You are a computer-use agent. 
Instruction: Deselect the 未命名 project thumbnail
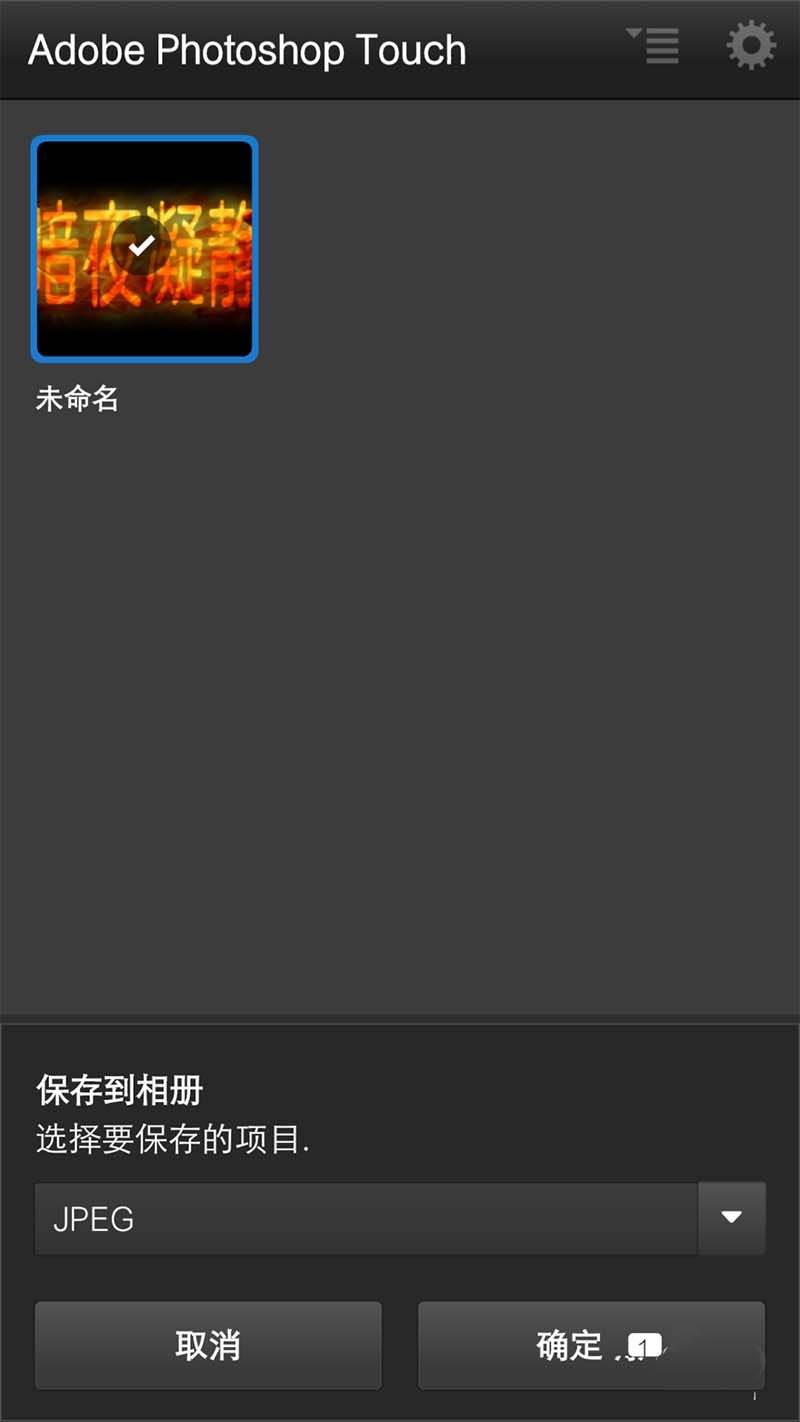(145, 248)
